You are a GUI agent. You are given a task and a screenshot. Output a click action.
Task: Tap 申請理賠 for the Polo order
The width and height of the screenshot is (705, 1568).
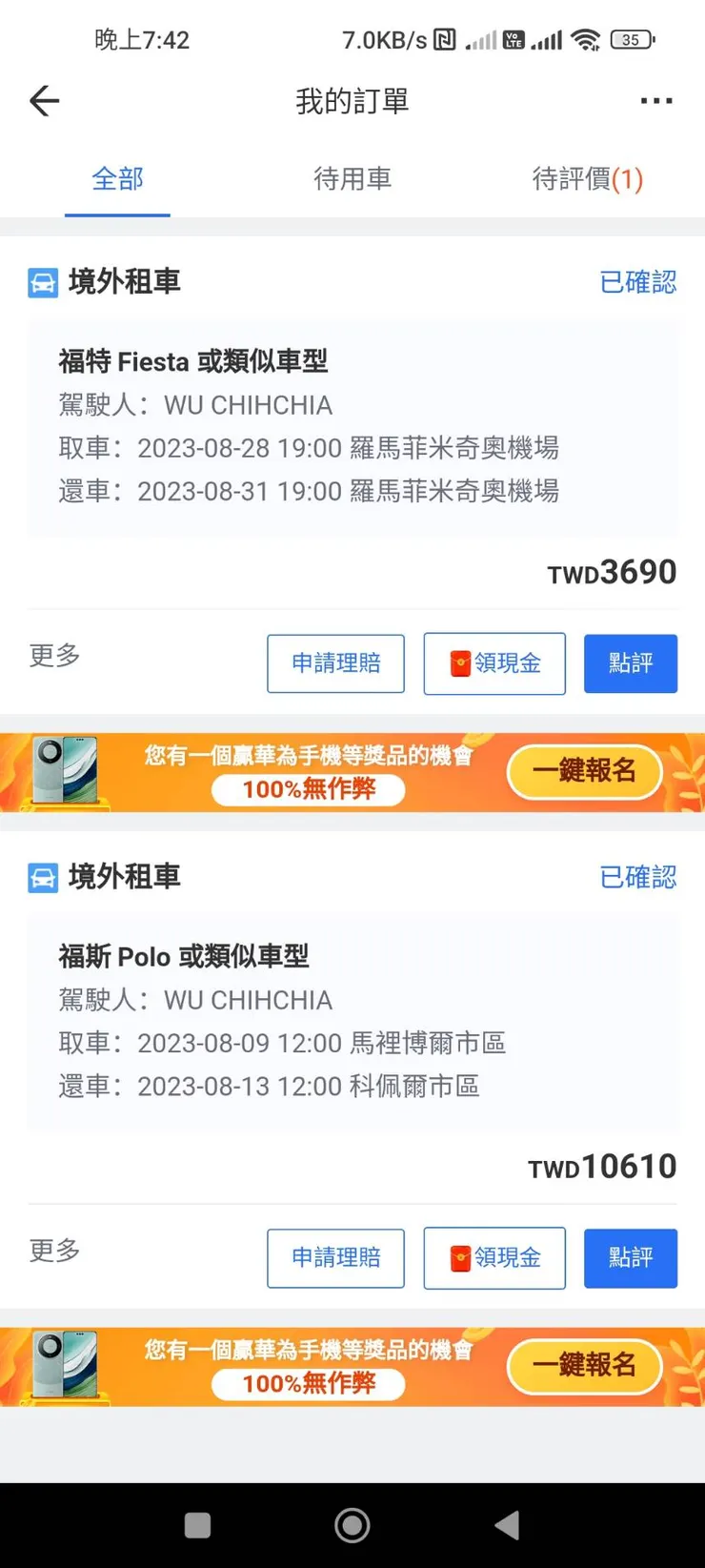coord(335,1258)
